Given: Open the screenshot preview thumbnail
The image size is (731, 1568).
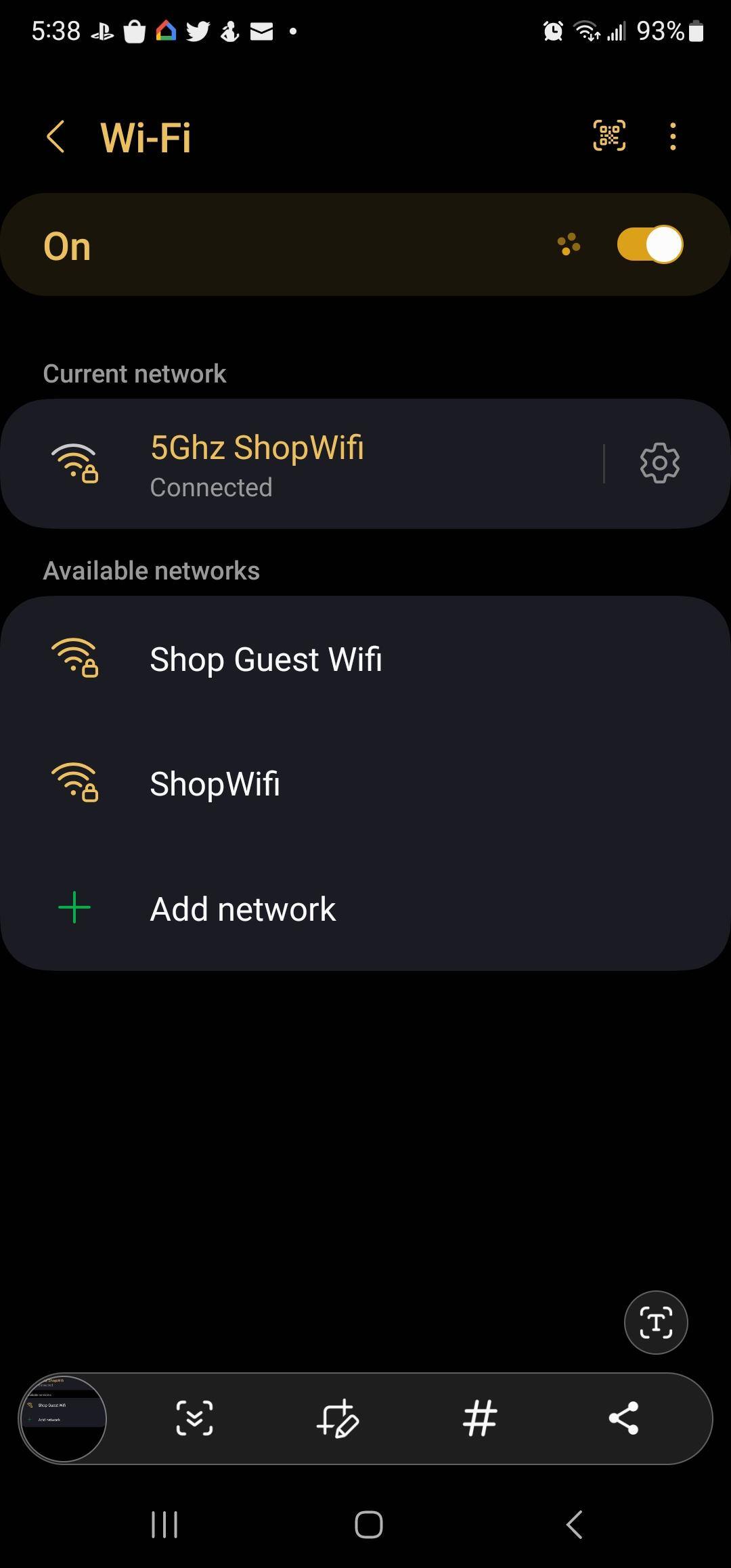Looking at the screenshot, I should (x=63, y=1418).
